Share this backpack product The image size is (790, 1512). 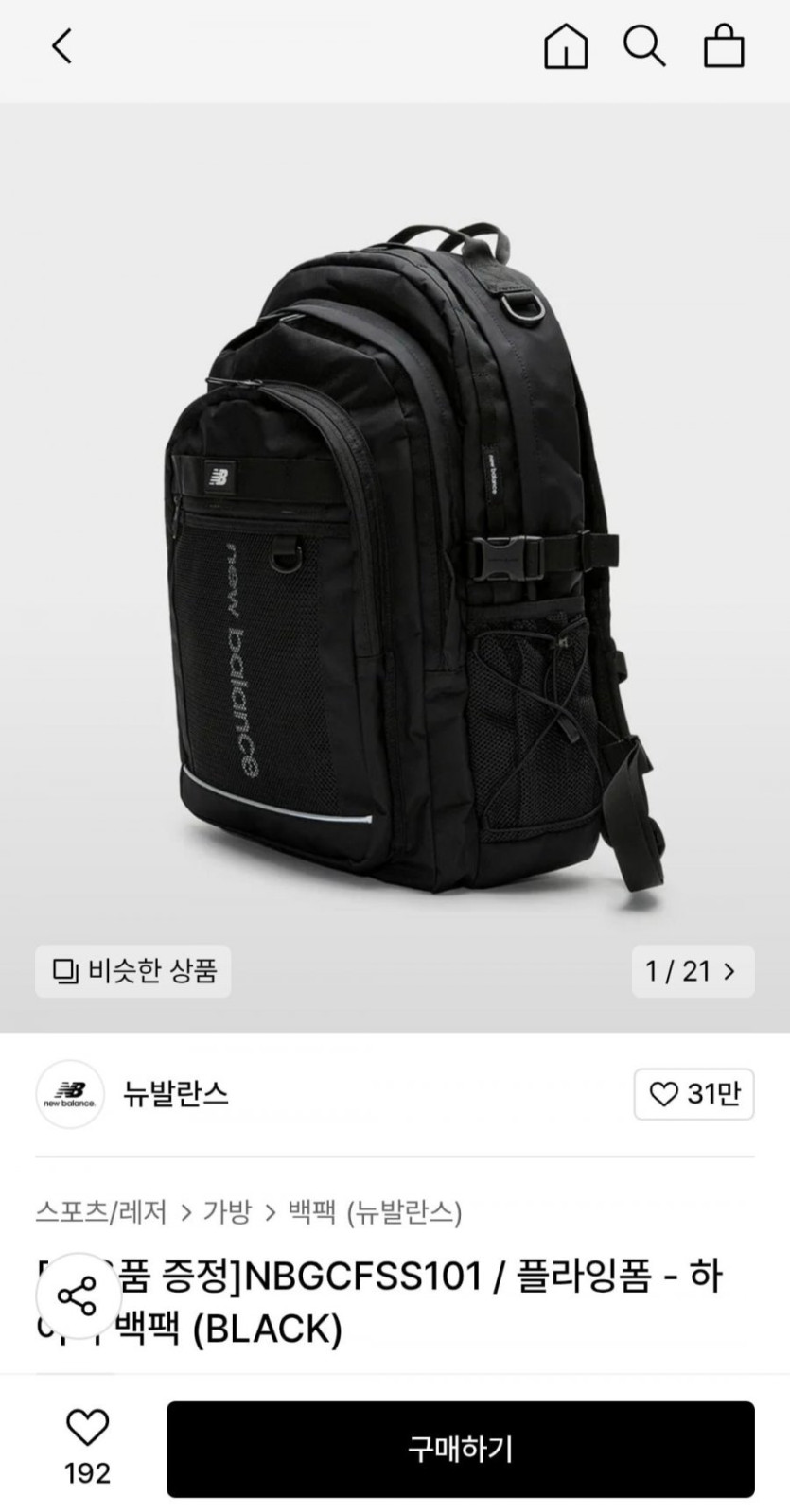tap(77, 1295)
